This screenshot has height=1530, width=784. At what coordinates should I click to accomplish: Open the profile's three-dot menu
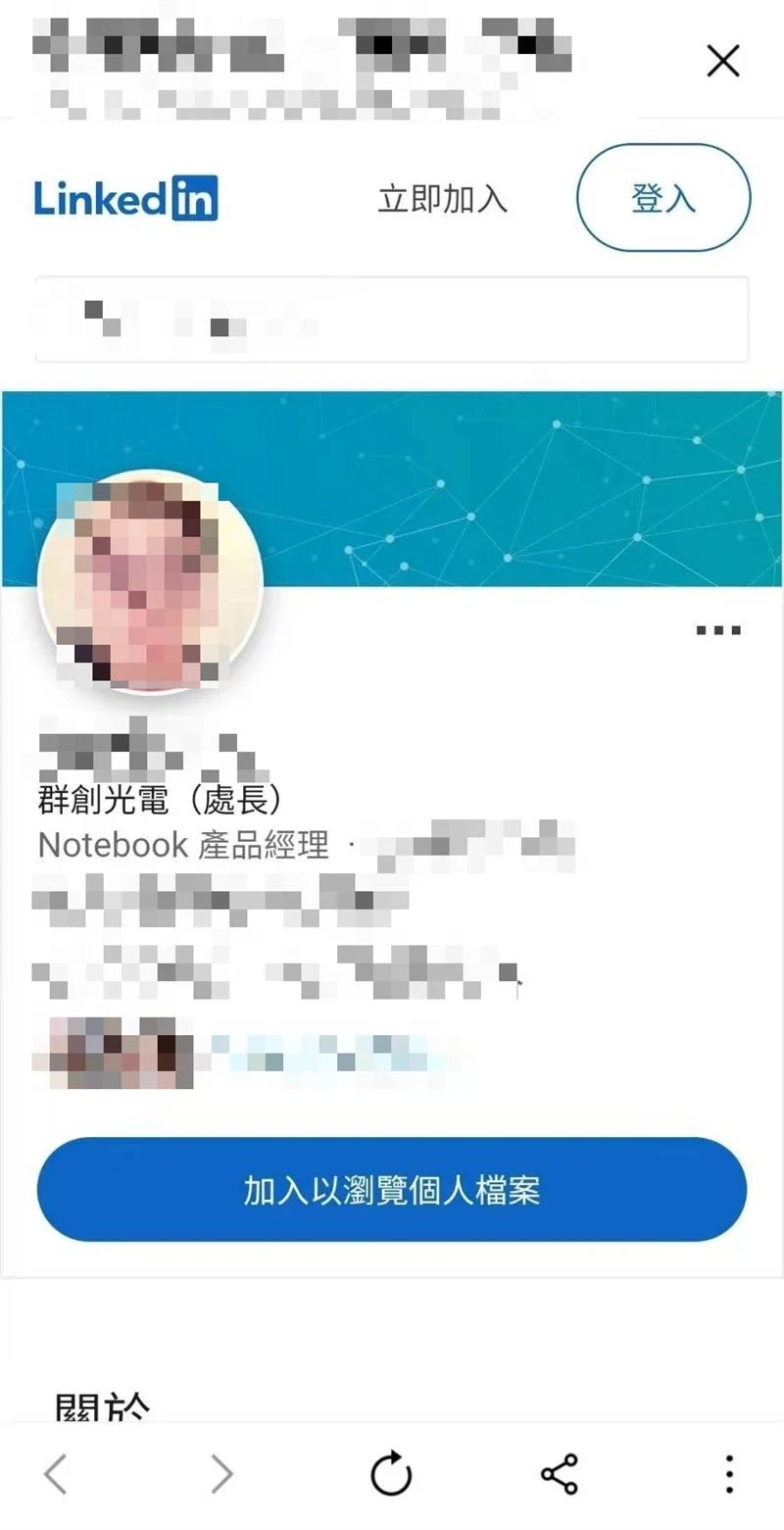[718, 630]
